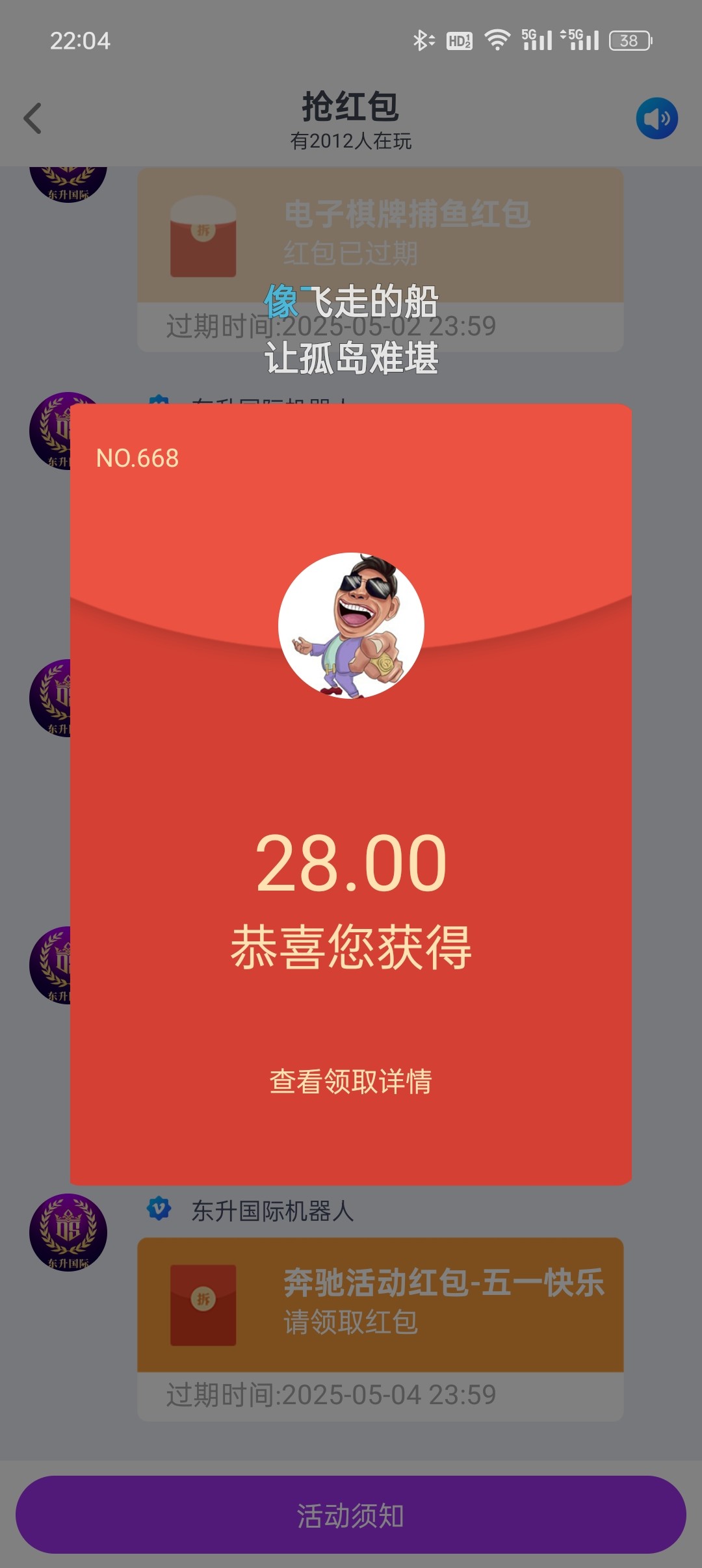
Task: Open the expired 电子棋牌捕鱼红包 card
Action: (x=380, y=235)
